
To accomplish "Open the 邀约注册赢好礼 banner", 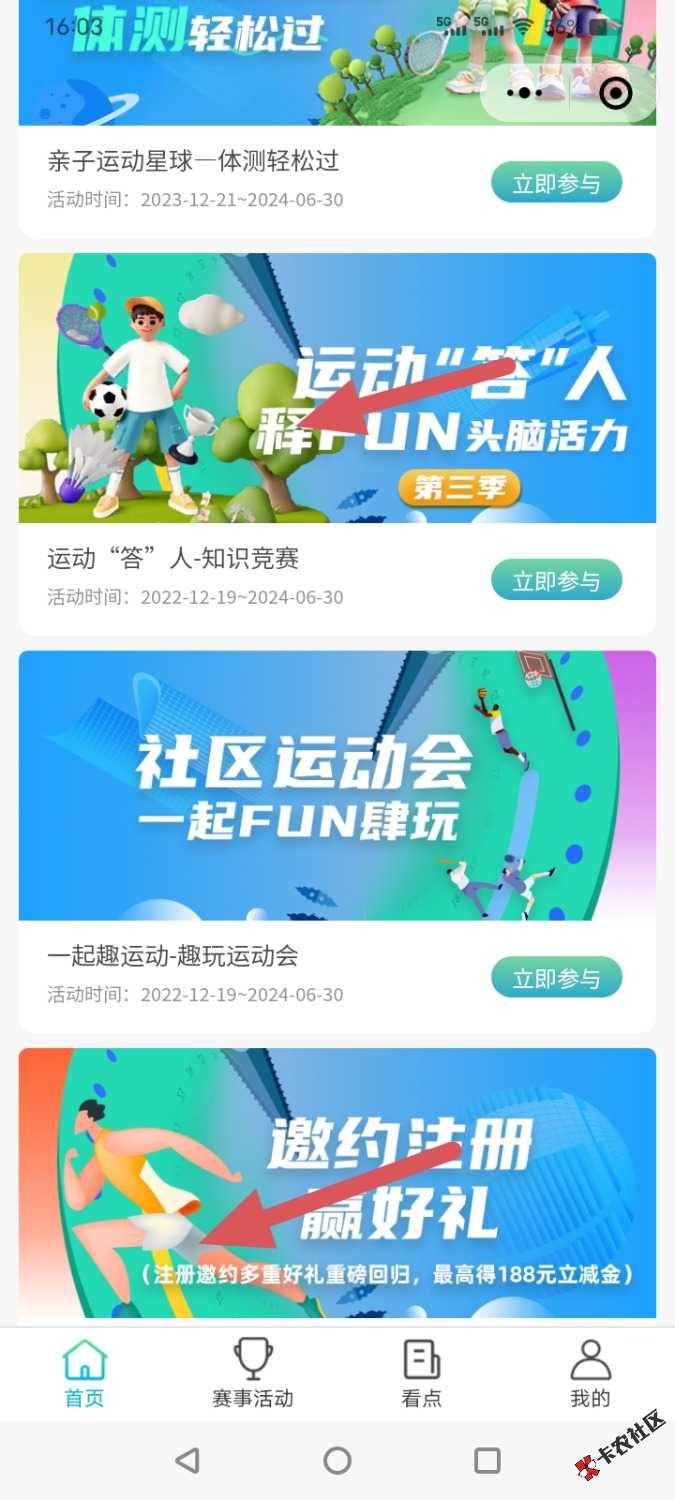I will coord(337,1183).
